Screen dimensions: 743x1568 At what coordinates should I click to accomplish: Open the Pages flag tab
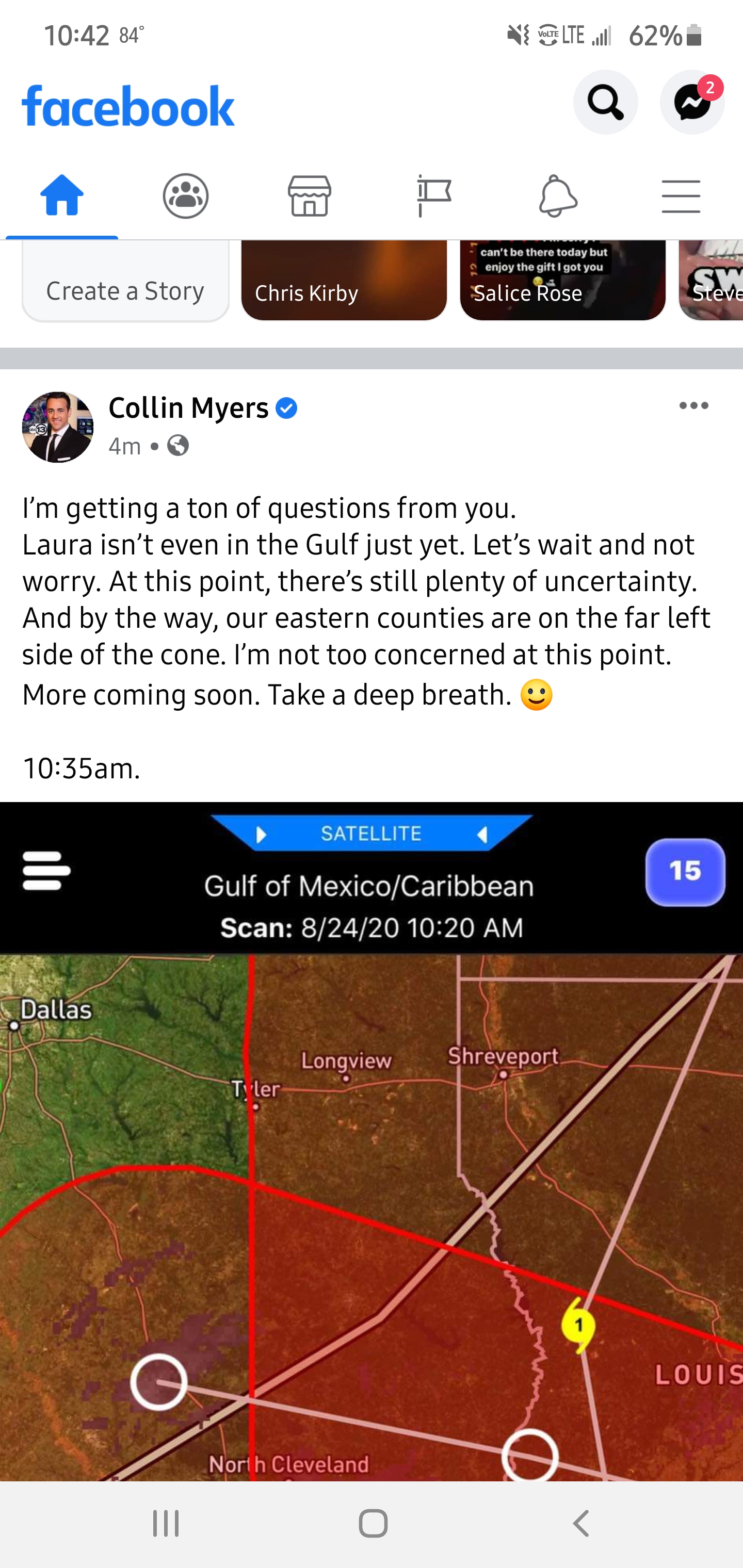coord(433,196)
